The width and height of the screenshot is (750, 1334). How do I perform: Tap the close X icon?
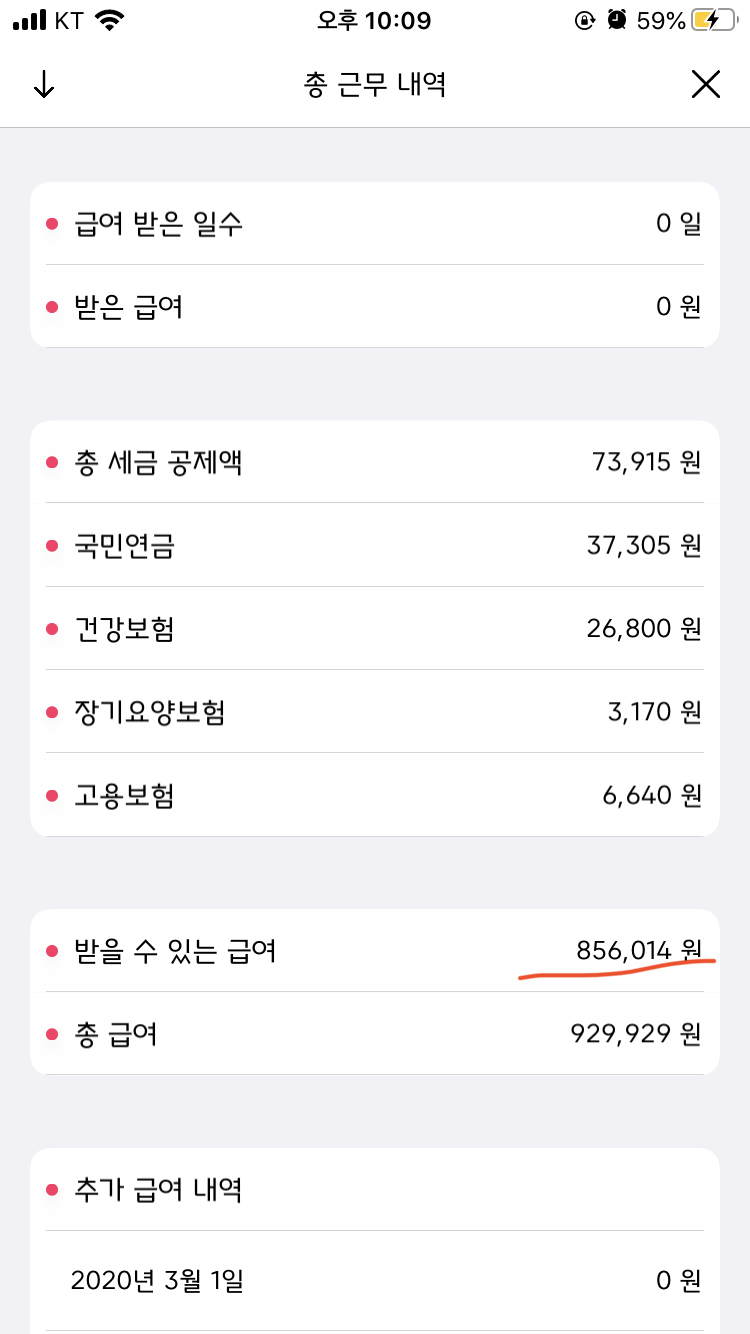tap(706, 85)
